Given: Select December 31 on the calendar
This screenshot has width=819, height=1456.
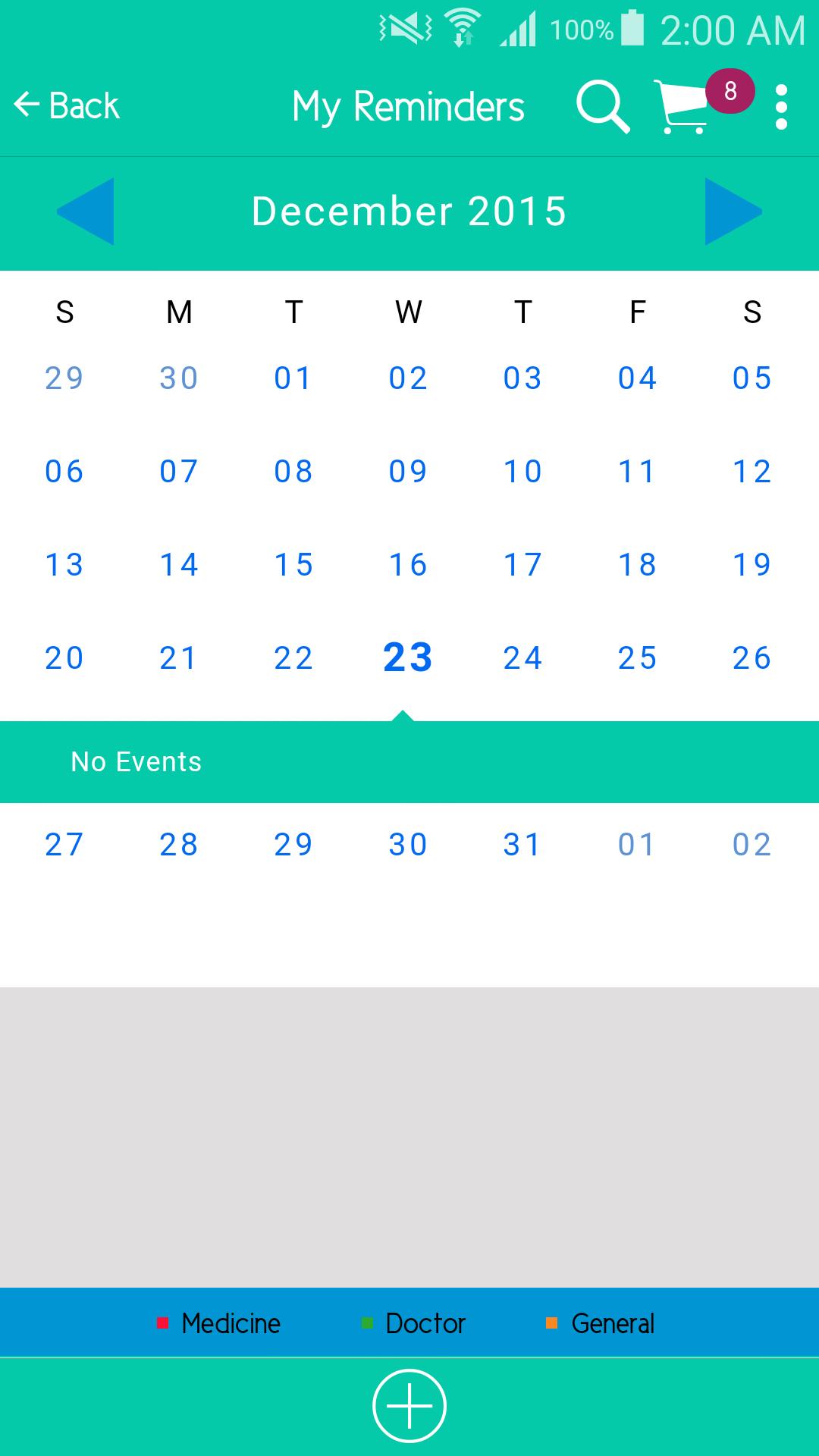Looking at the screenshot, I should pos(522,845).
